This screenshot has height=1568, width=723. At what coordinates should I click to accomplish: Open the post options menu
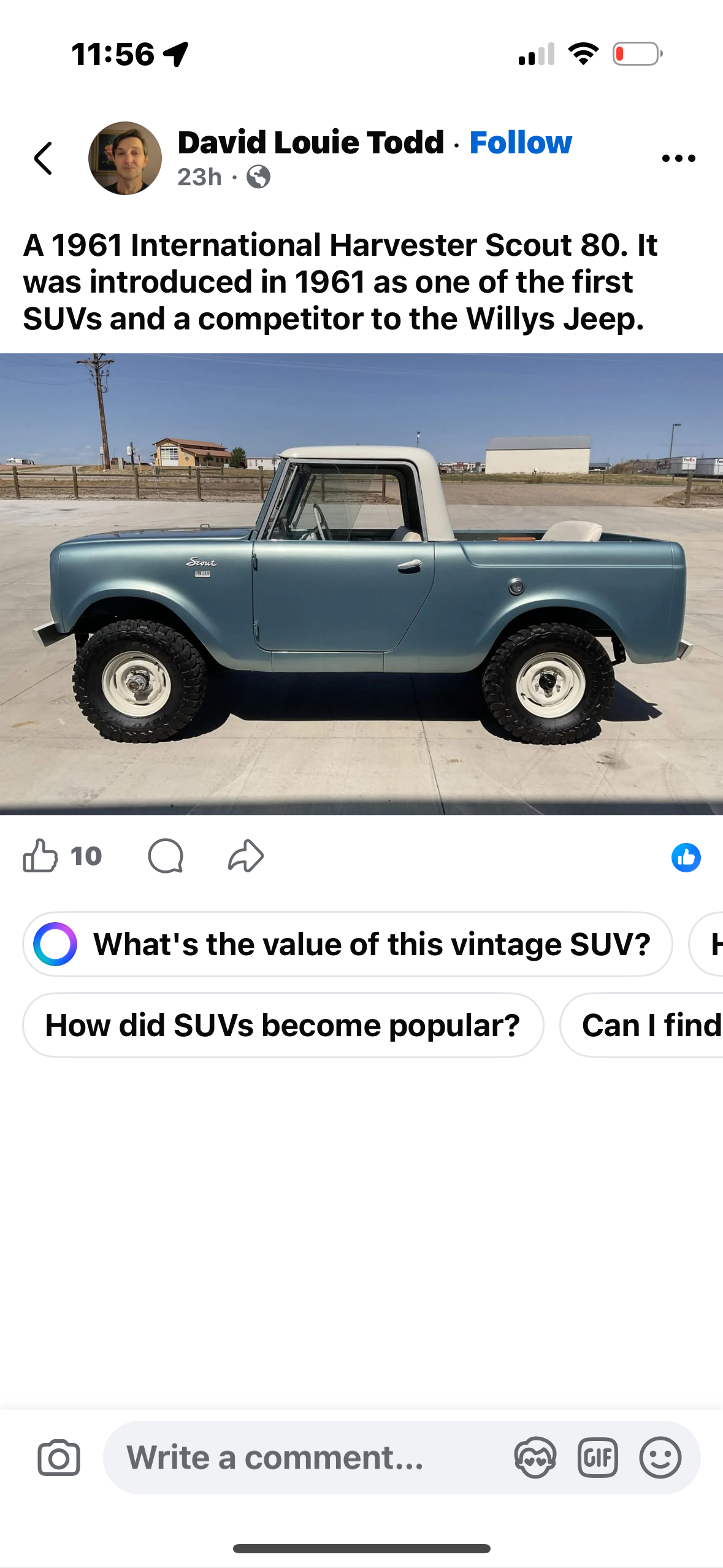coord(678,158)
